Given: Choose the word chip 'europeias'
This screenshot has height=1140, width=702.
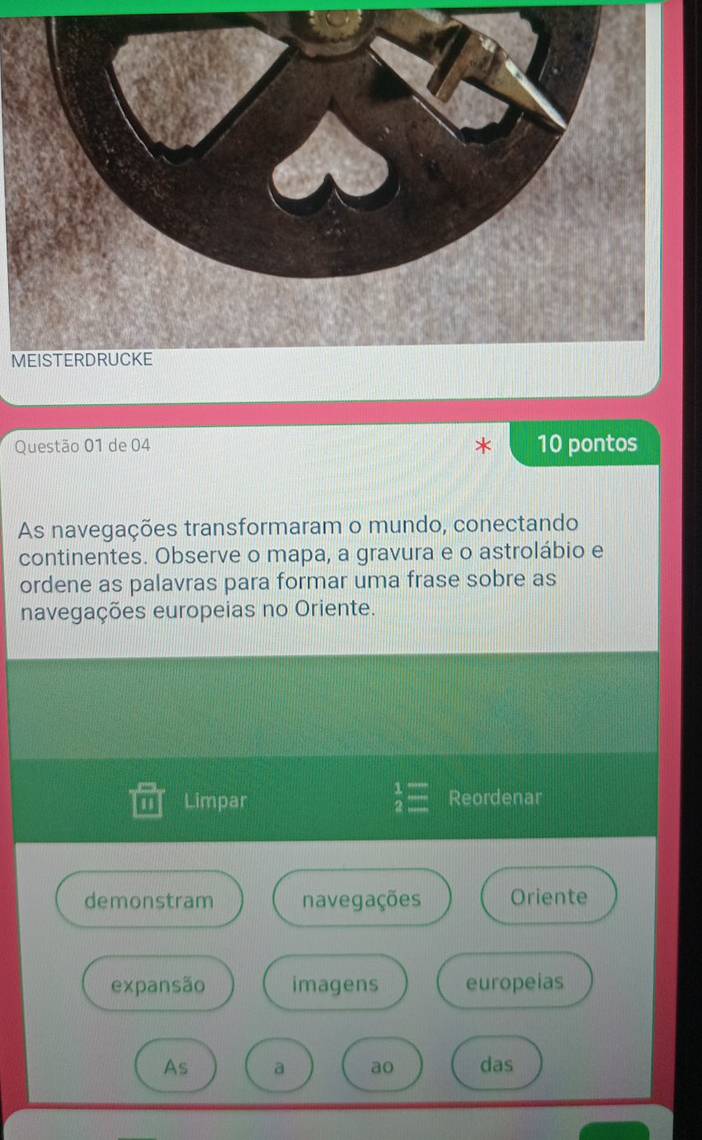Looking at the screenshot, I should click(514, 982).
